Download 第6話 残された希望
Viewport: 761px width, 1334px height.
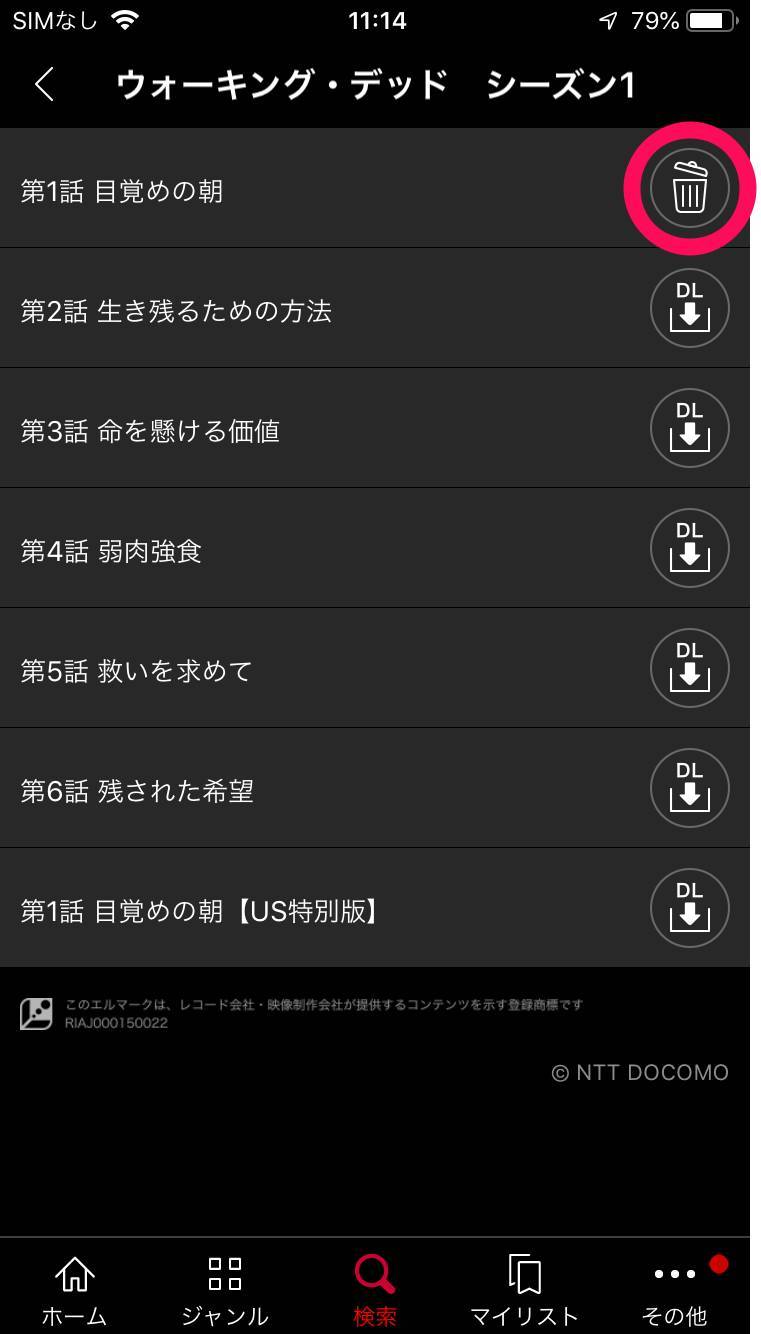point(690,788)
